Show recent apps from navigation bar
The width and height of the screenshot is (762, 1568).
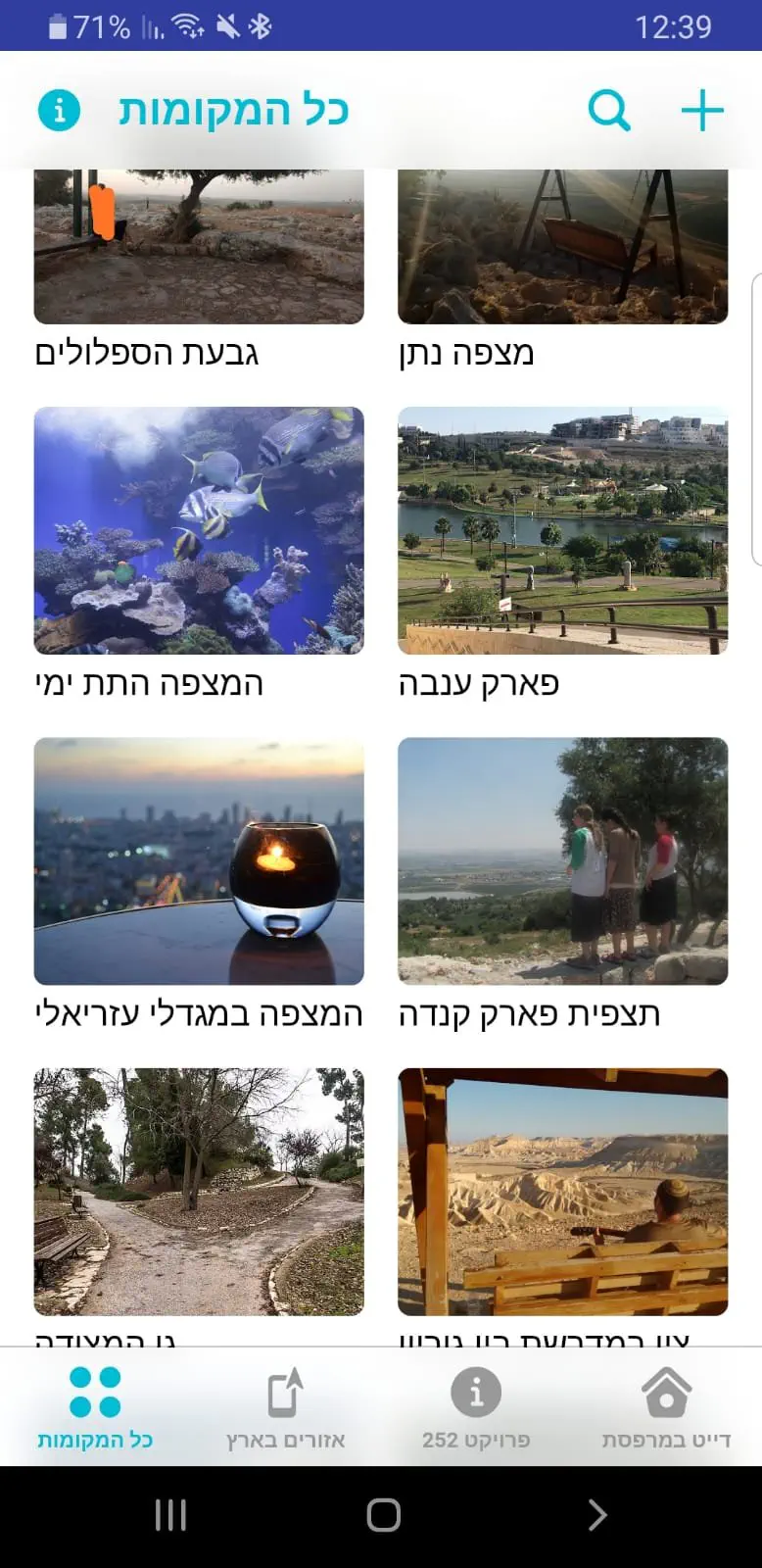coord(170,1515)
